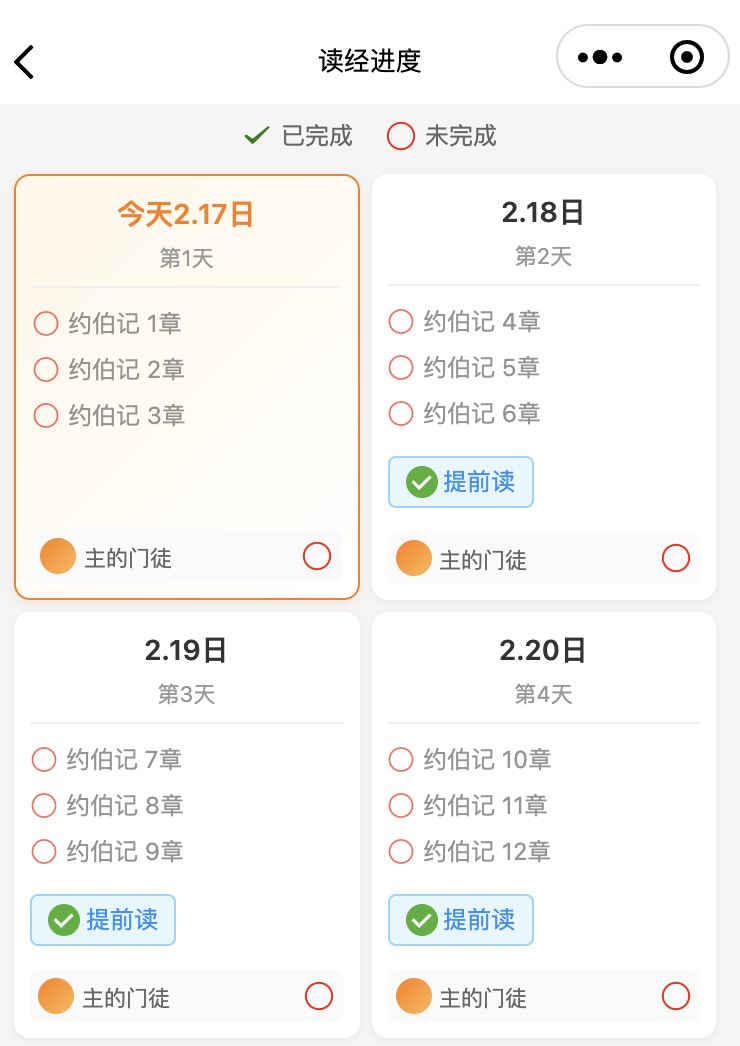
Task: Select today's card labeled 今天2.17日
Action: [x=186, y=213]
